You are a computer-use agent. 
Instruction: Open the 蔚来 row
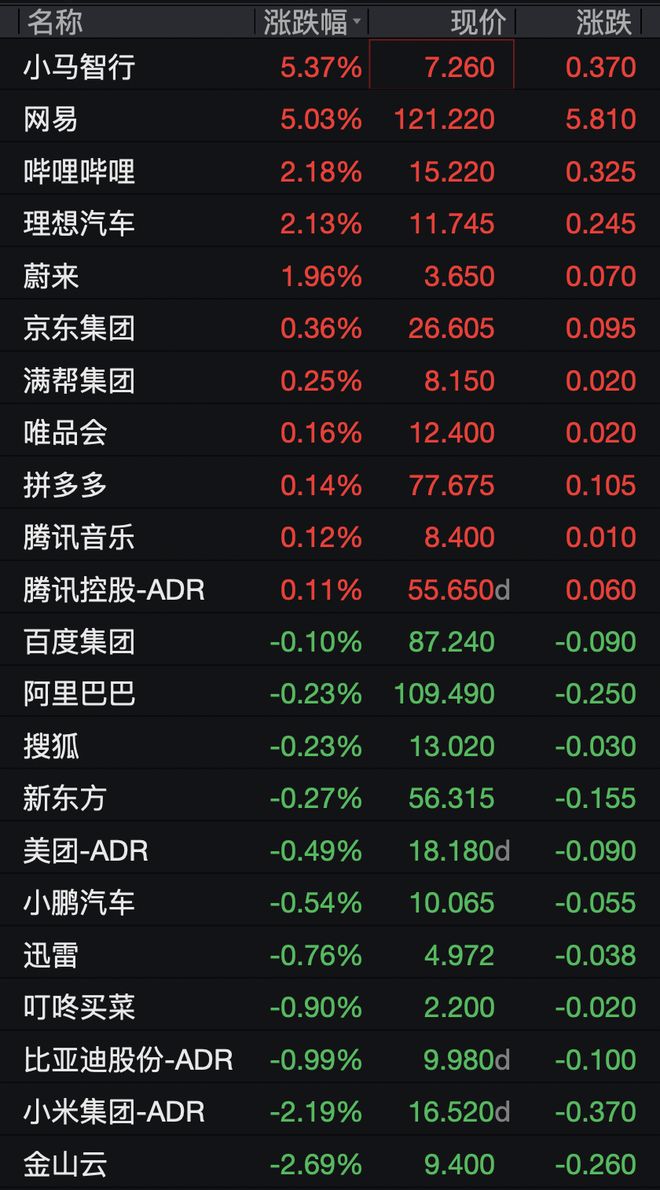(330, 275)
